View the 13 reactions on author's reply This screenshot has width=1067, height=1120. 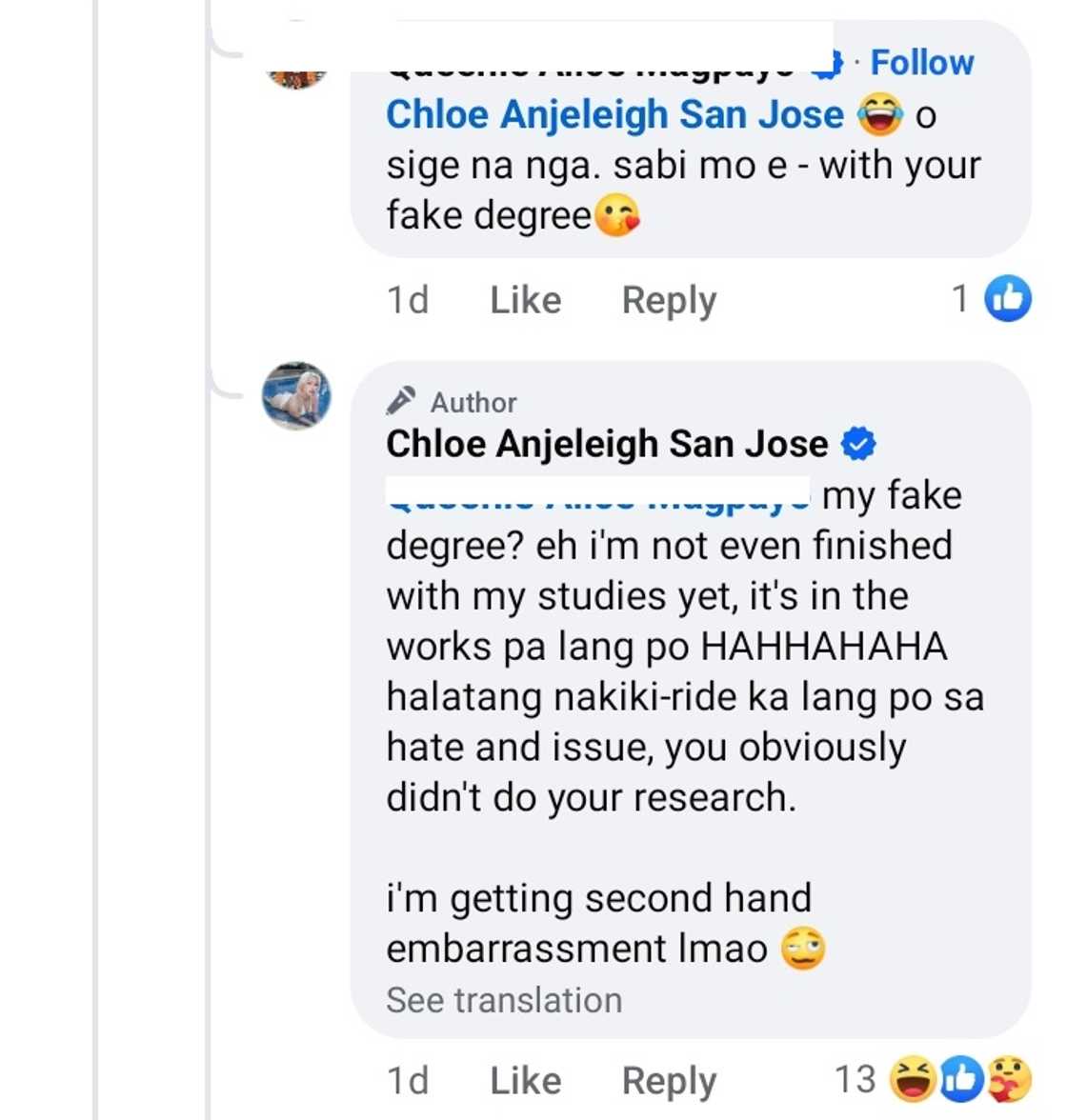(934, 1079)
